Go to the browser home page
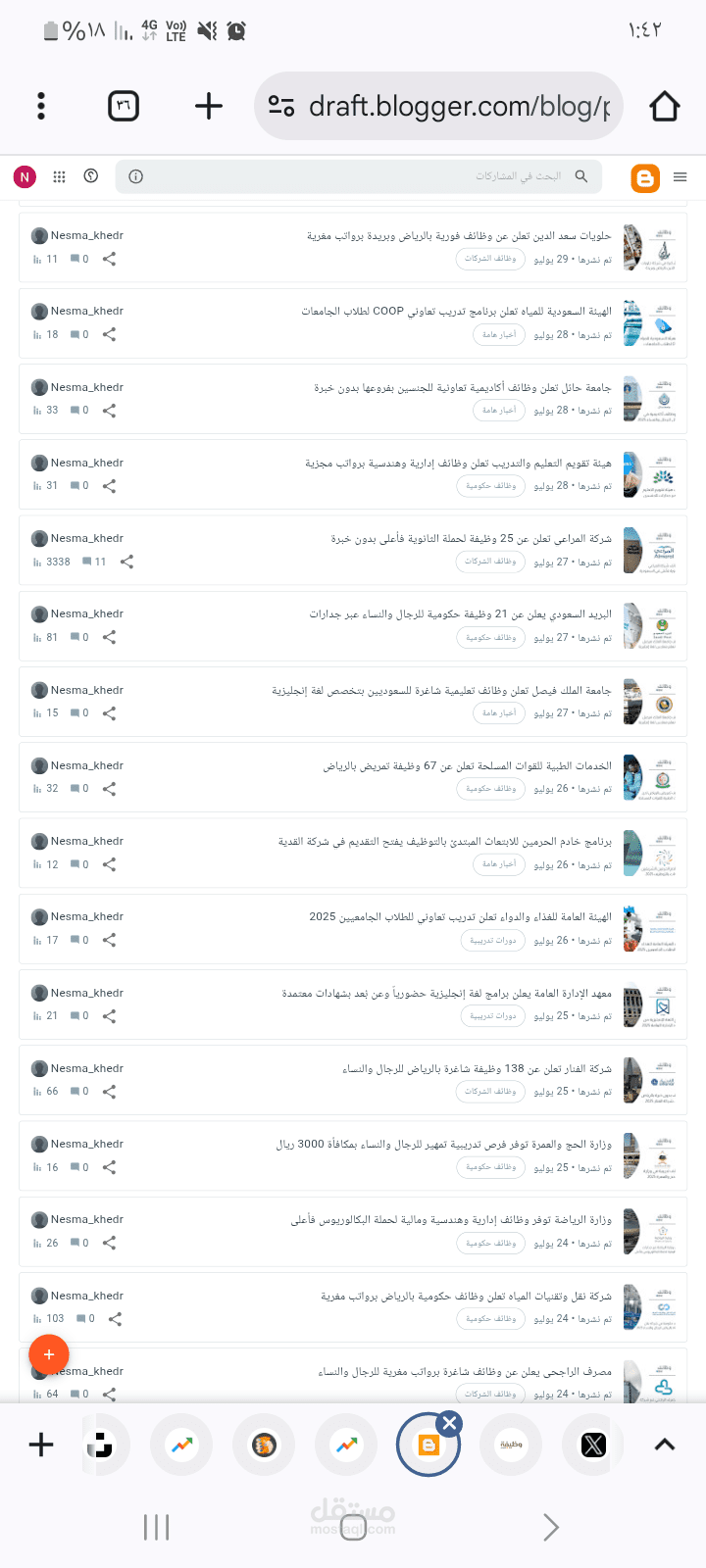The image size is (706, 1568). point(664,106)
